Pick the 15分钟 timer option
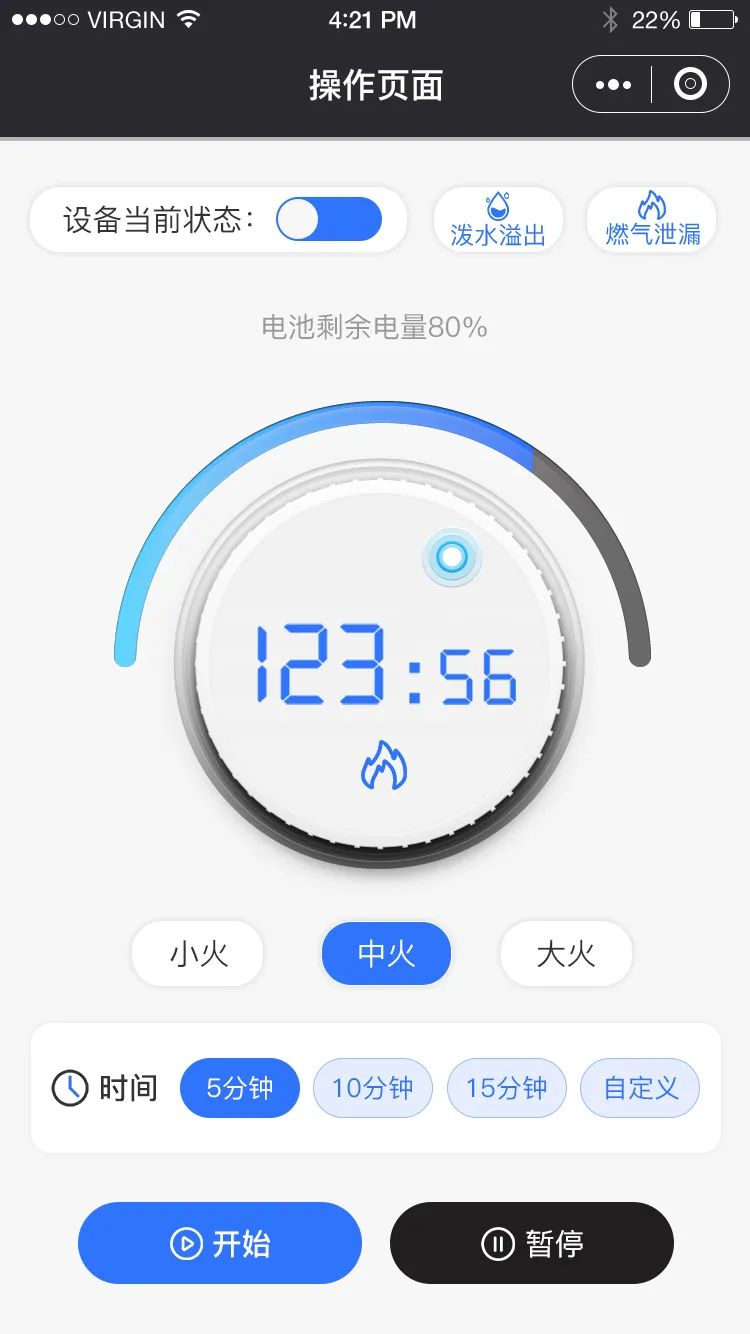Viewport: 750px width, 1334px height. (506, 1088)
